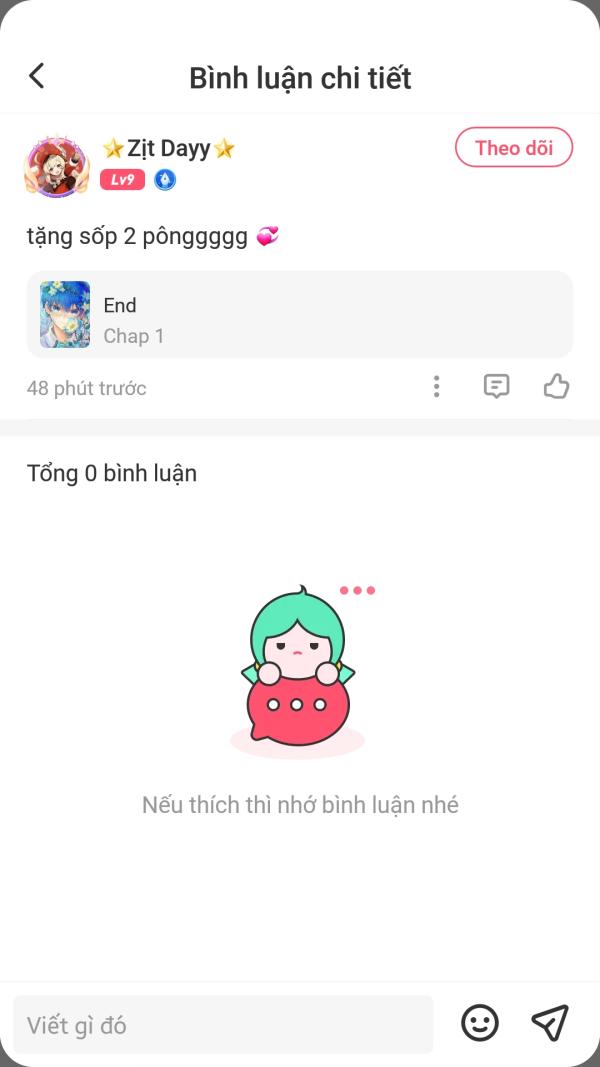This screenshot has width=600, height=1067.
Task: Like the comment with thumbs-up
Action: [556, 387]
